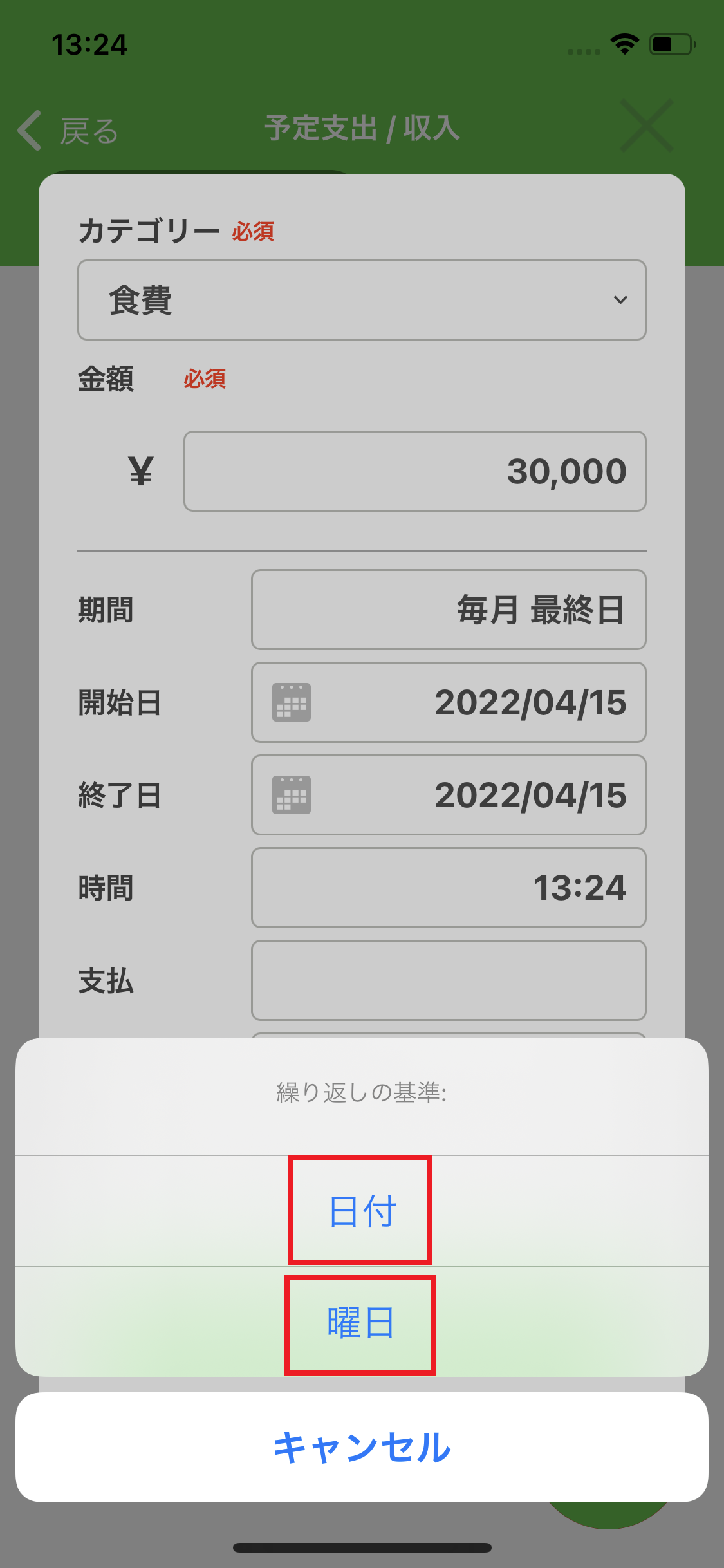Choose 曜日 as the repeat basis
Image resolution: width=724 pixels, height=1568 pixels.
pyautogui.click(x=361, y=1323)
